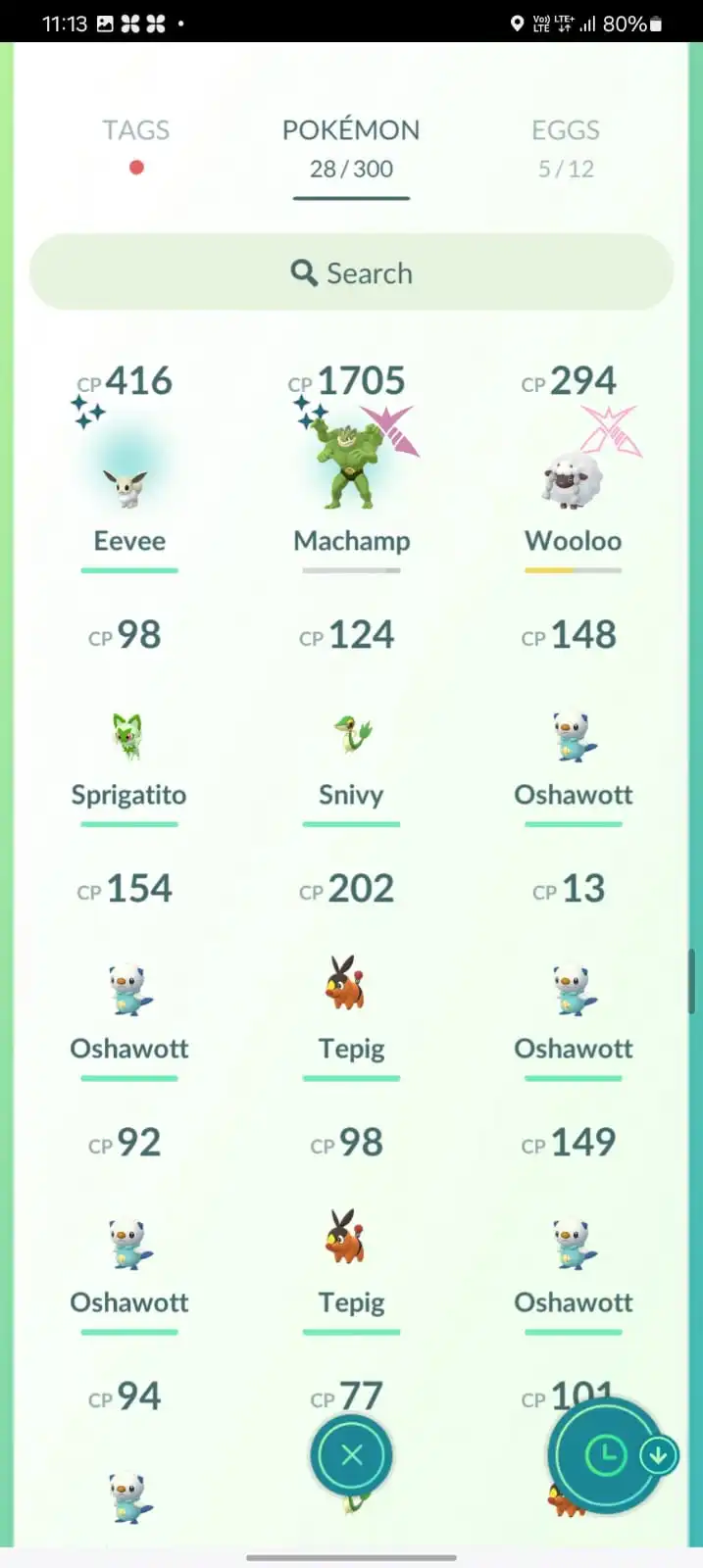The height and width of the screenshot is (1568, 703).
Task: Change sort order with the clock button
Action: click(606, 1455)
